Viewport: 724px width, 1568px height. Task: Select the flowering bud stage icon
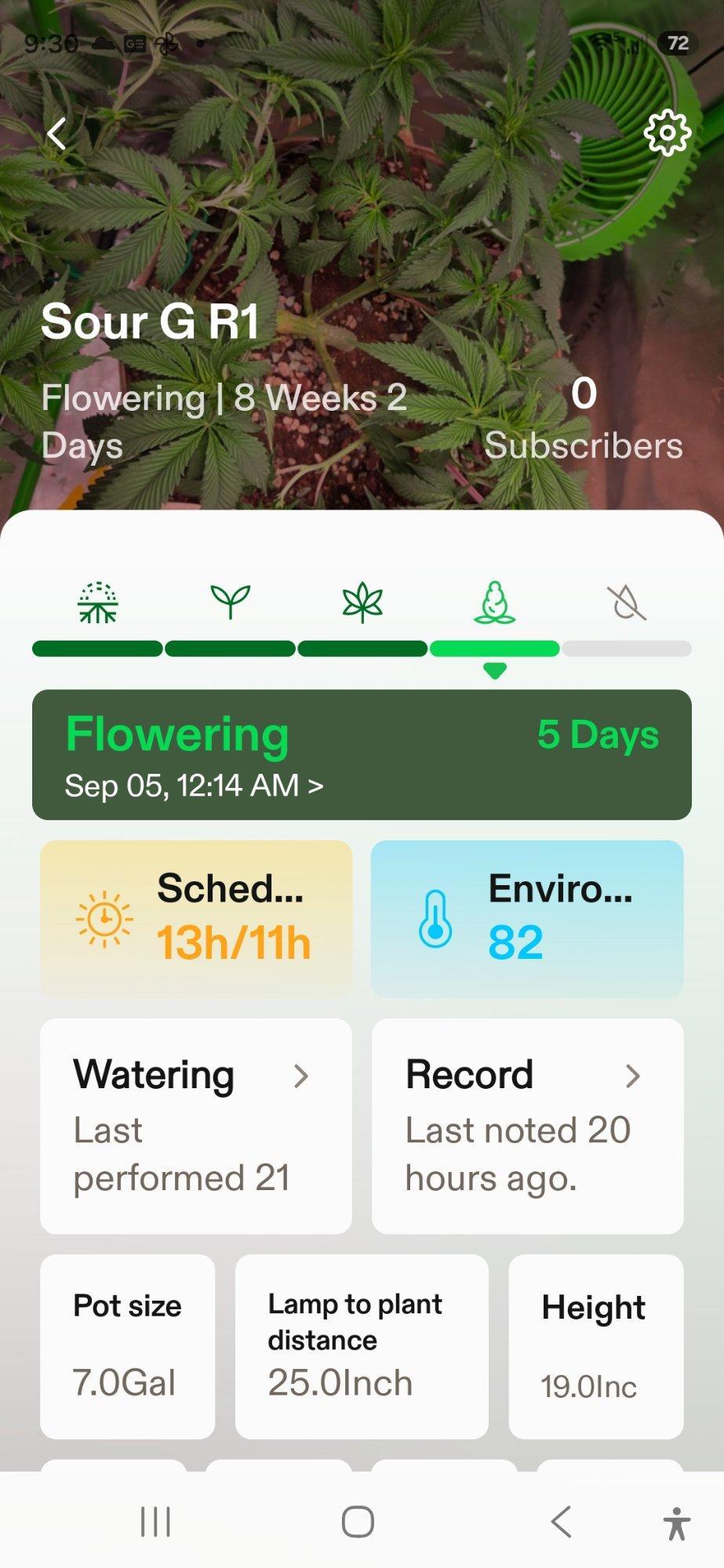(495, 602)
